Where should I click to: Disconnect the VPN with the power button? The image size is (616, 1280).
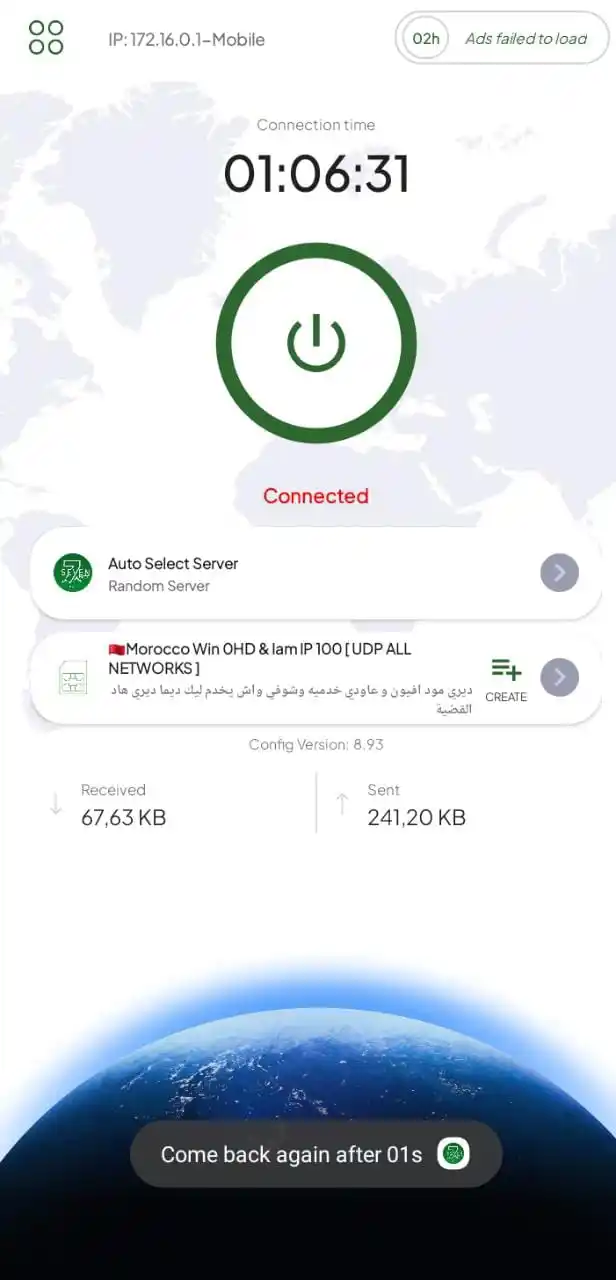pyautogui.click(x=316, y=343)
